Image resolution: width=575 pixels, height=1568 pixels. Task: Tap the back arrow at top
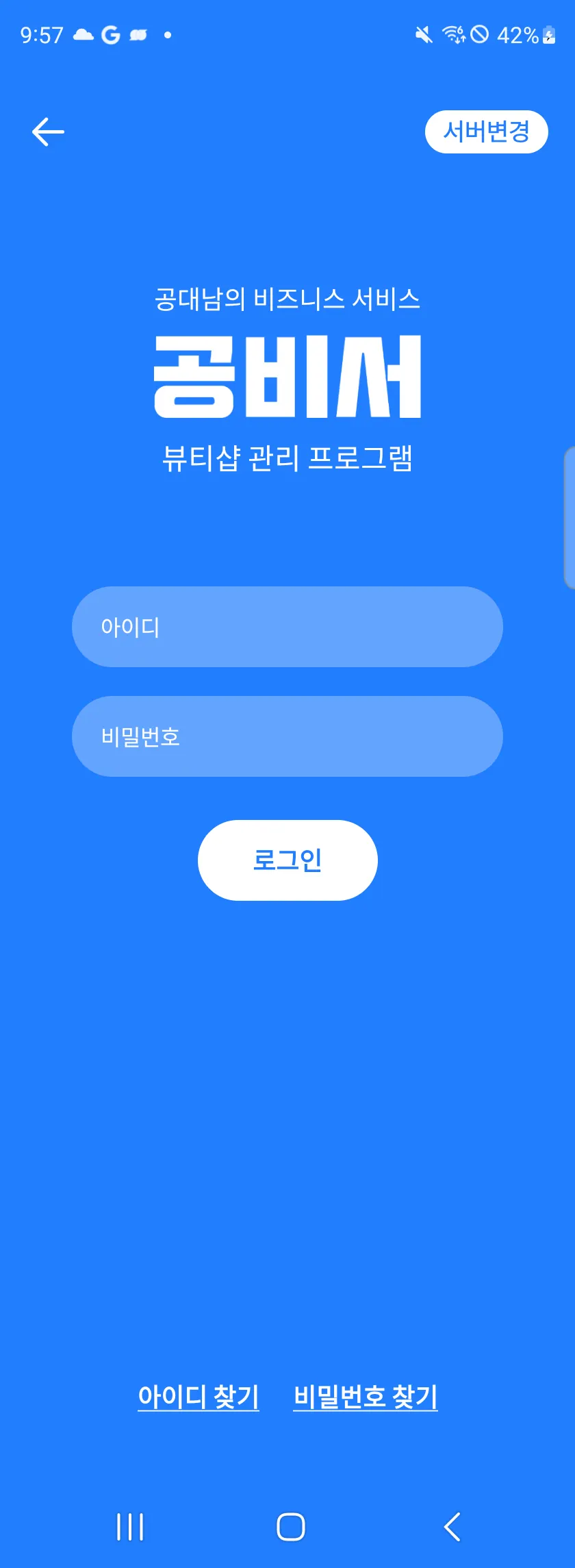pos(48,132)
